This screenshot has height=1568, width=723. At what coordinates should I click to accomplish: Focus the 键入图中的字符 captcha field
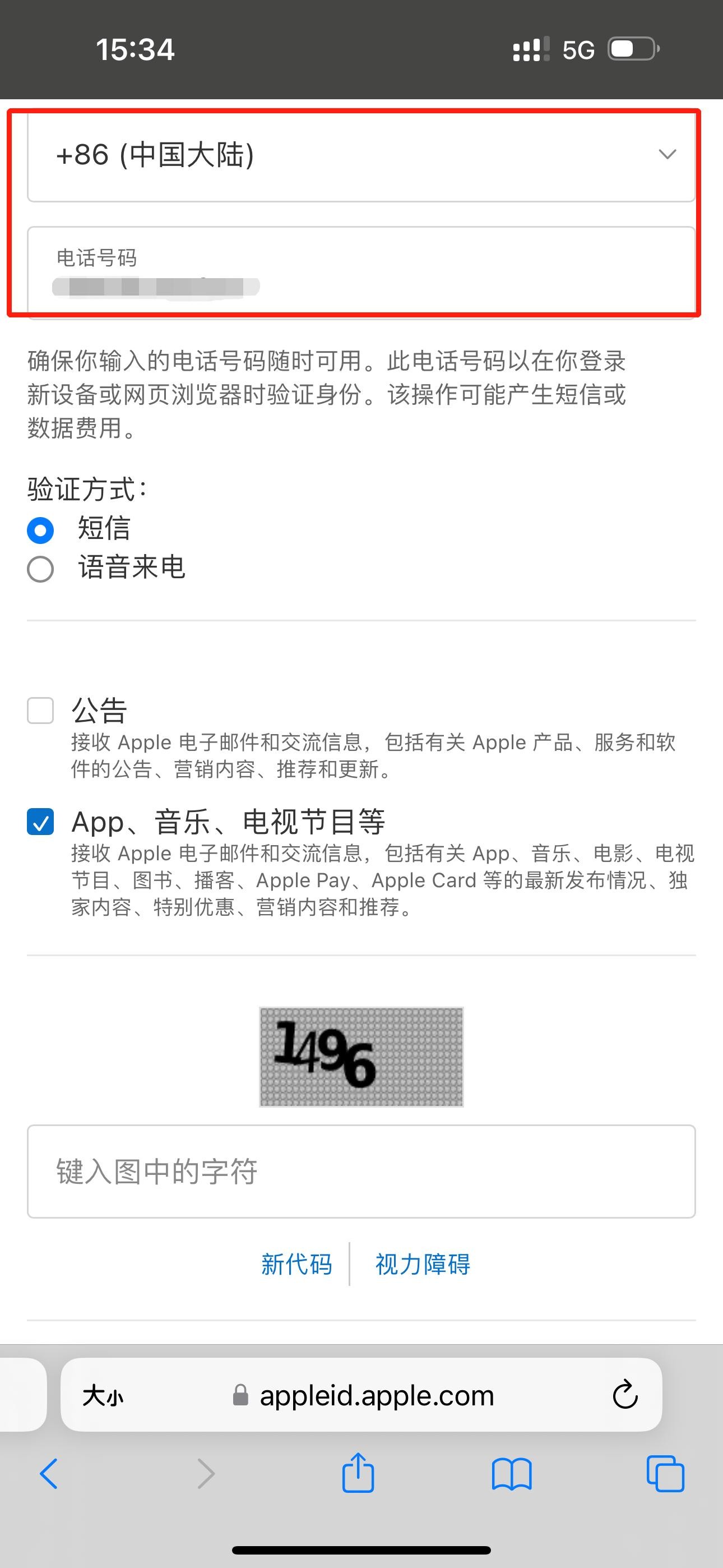click(x=361, y=1171)
